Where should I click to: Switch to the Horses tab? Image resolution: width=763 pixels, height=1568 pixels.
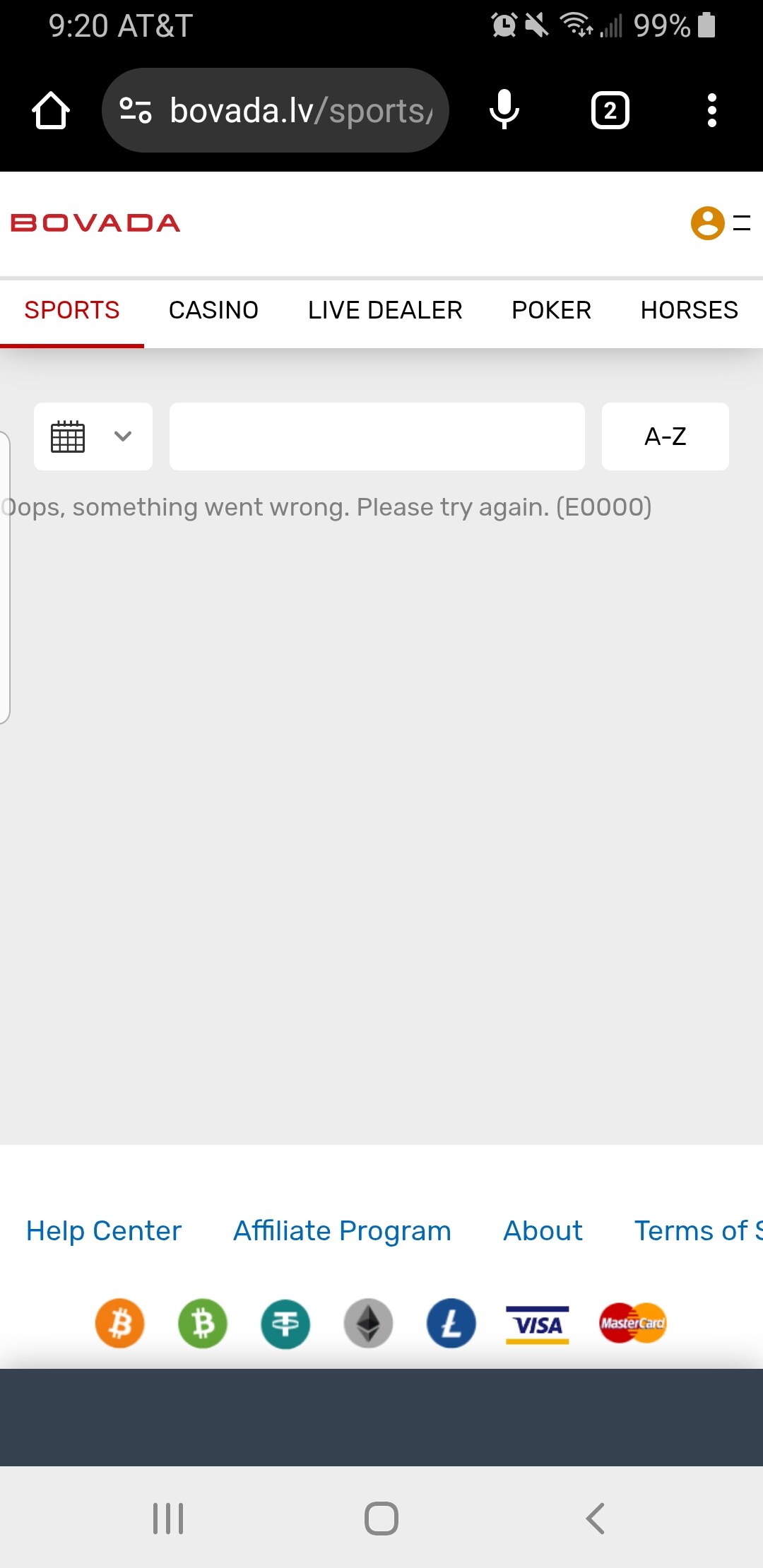click(x=689, y=310)
